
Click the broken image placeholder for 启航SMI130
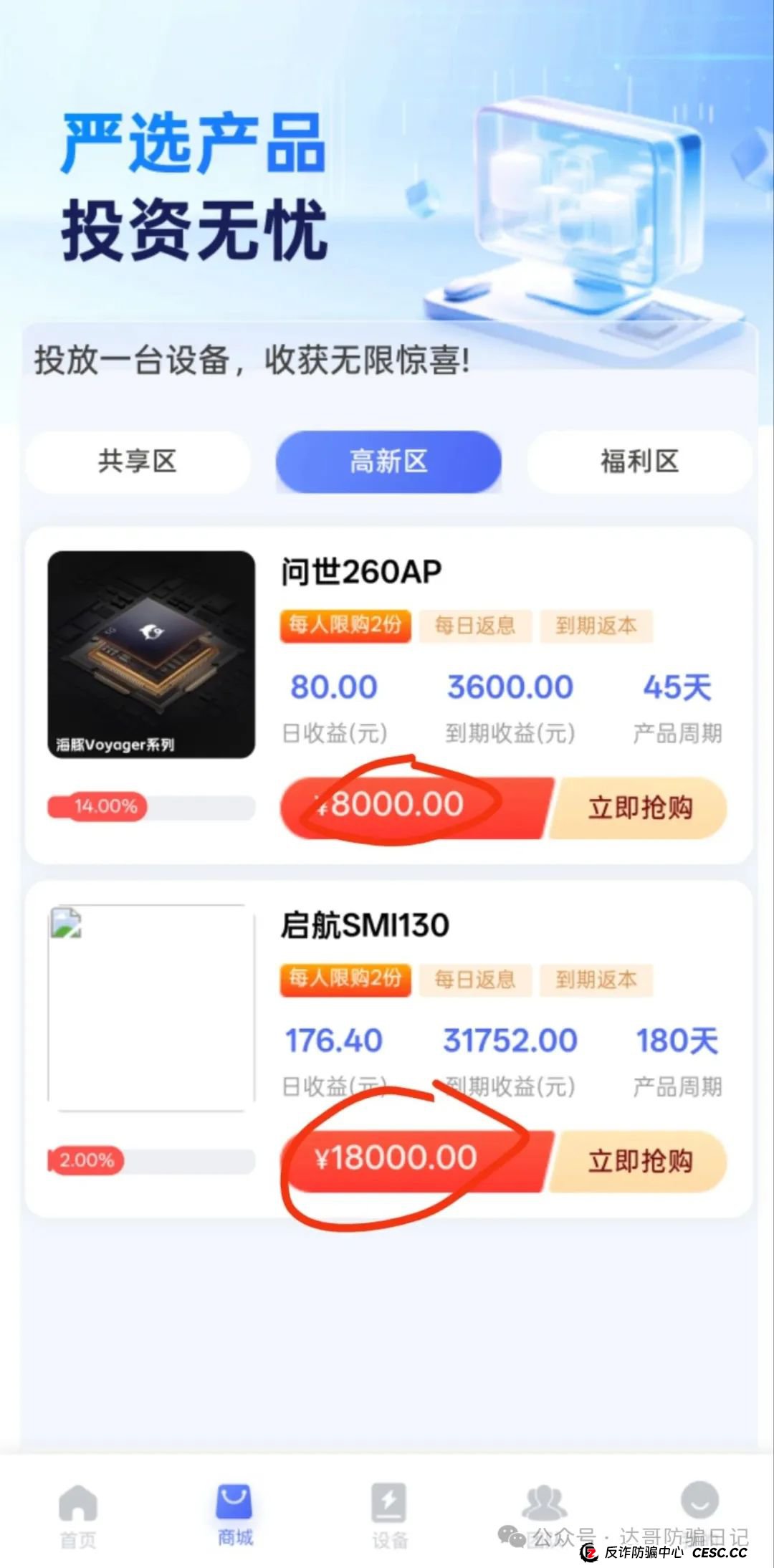(152, 1003)
